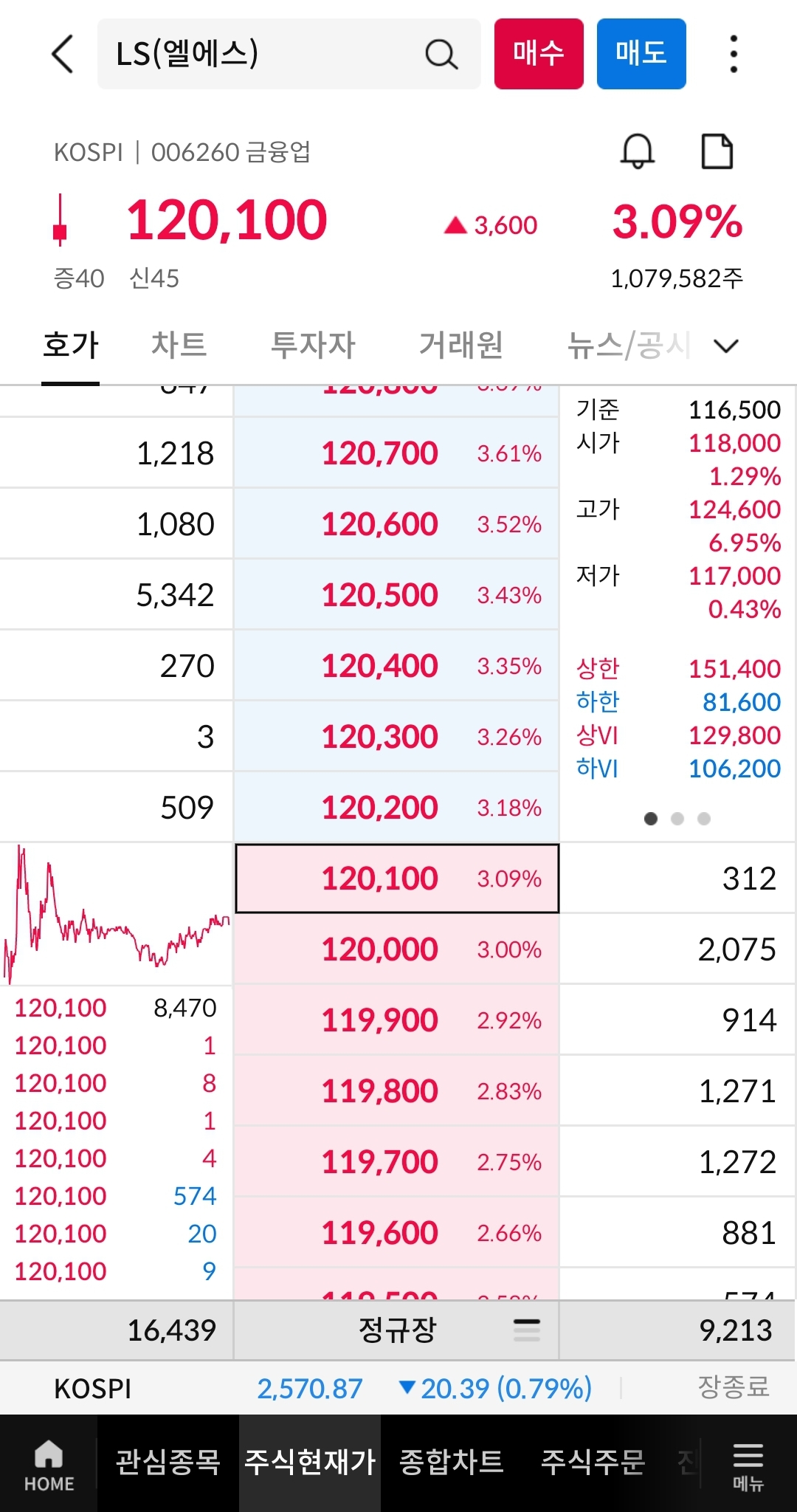The width and height of the screenshot is (797, 1512).
Task: Switch to the 투자자 tab
Action: 314,345
